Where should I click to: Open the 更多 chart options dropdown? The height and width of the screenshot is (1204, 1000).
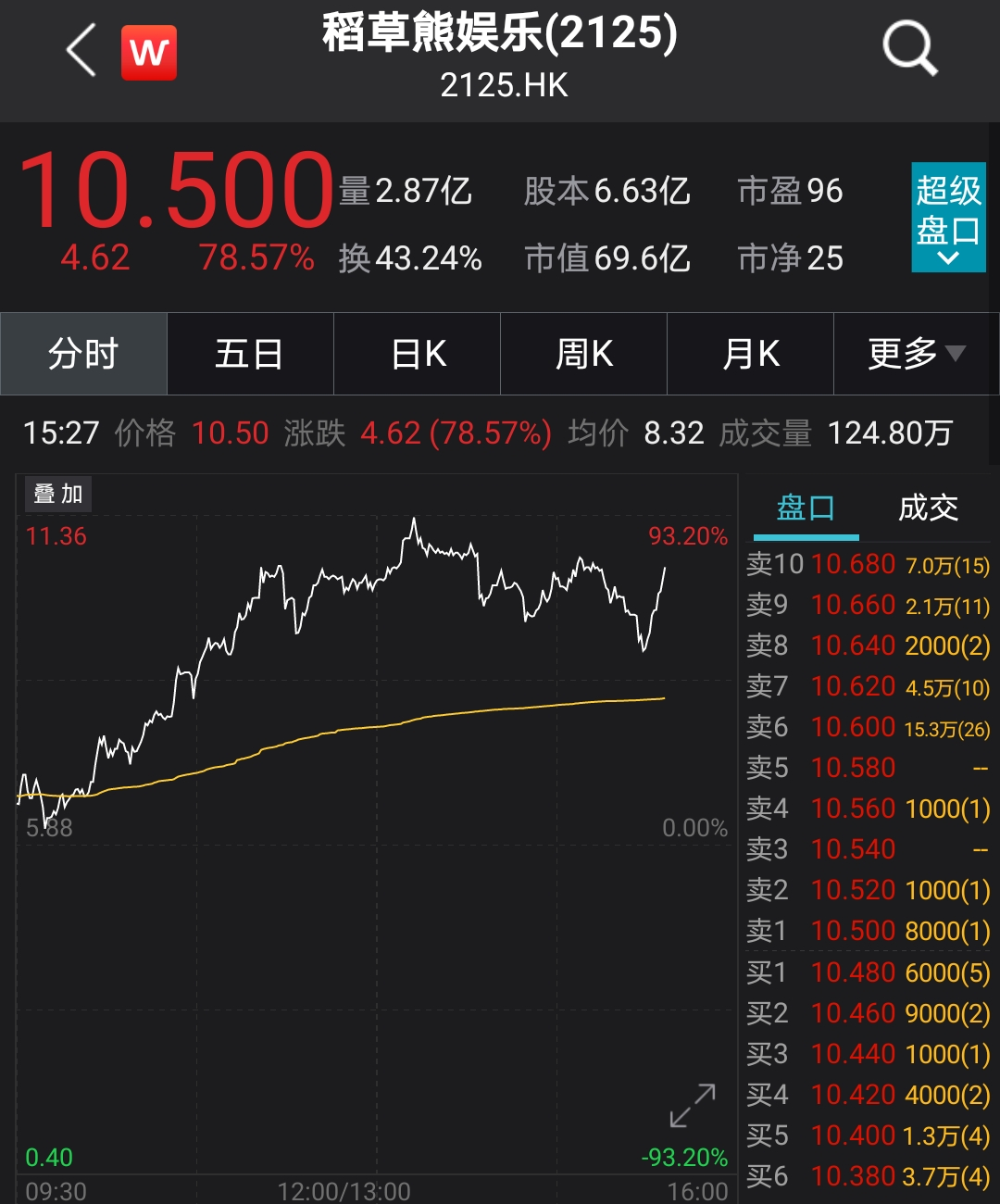[x=916, y=354]
